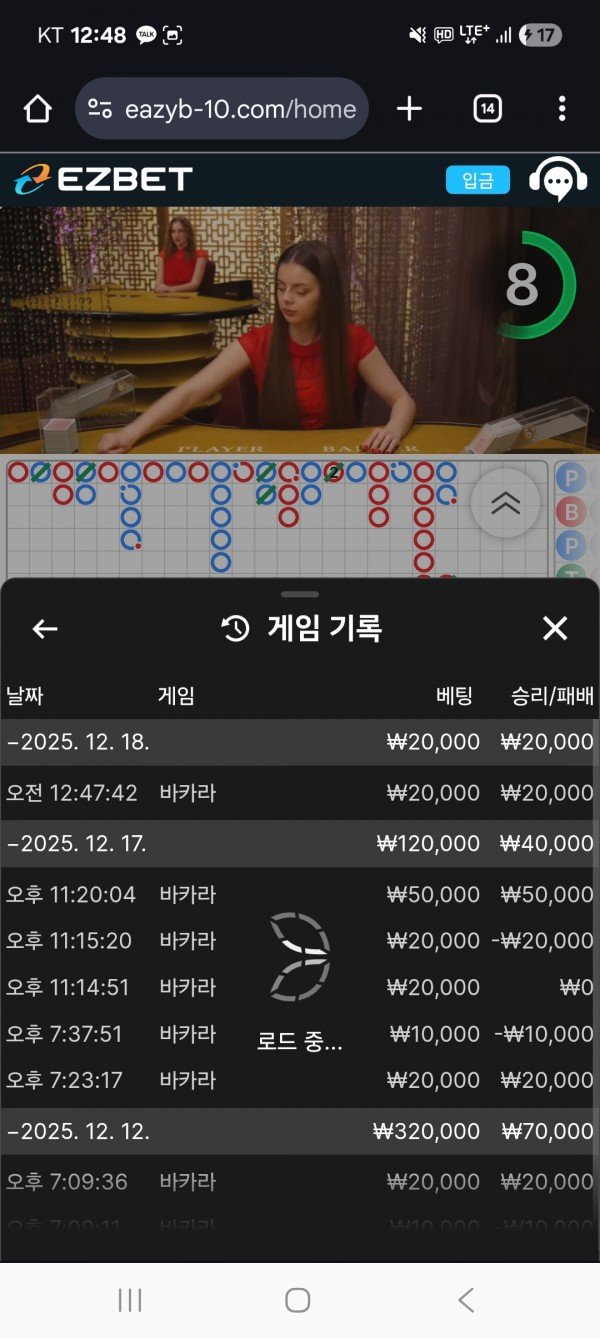The width and height of the screenshot is (600, 1338).
Task: Expand the roadmap with the double-chevron button
Action: tap(505, 504)
